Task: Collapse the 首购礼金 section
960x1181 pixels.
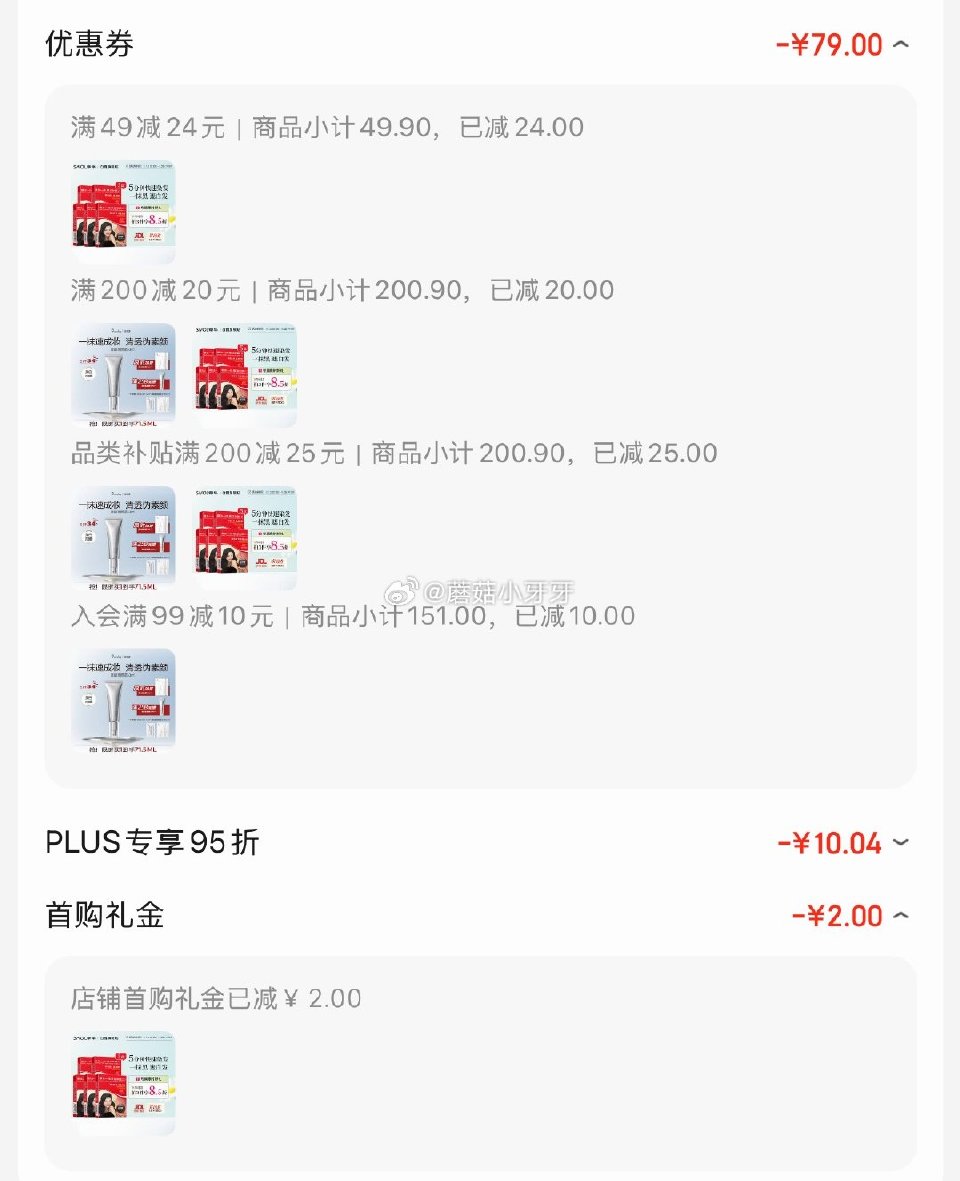Action: [903, 915]
